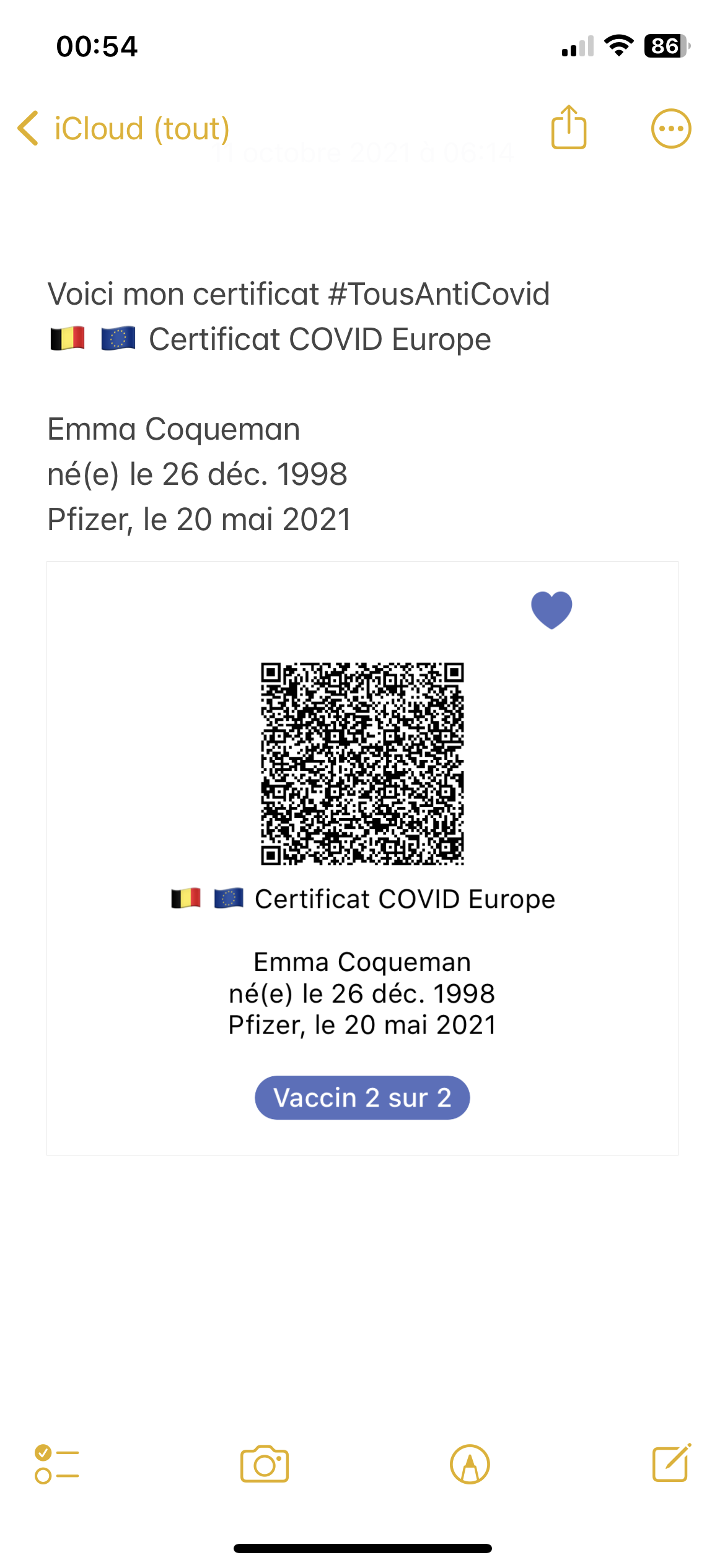Open the more options menu
Screen dimensions: 725x1568
pos(670,129)
